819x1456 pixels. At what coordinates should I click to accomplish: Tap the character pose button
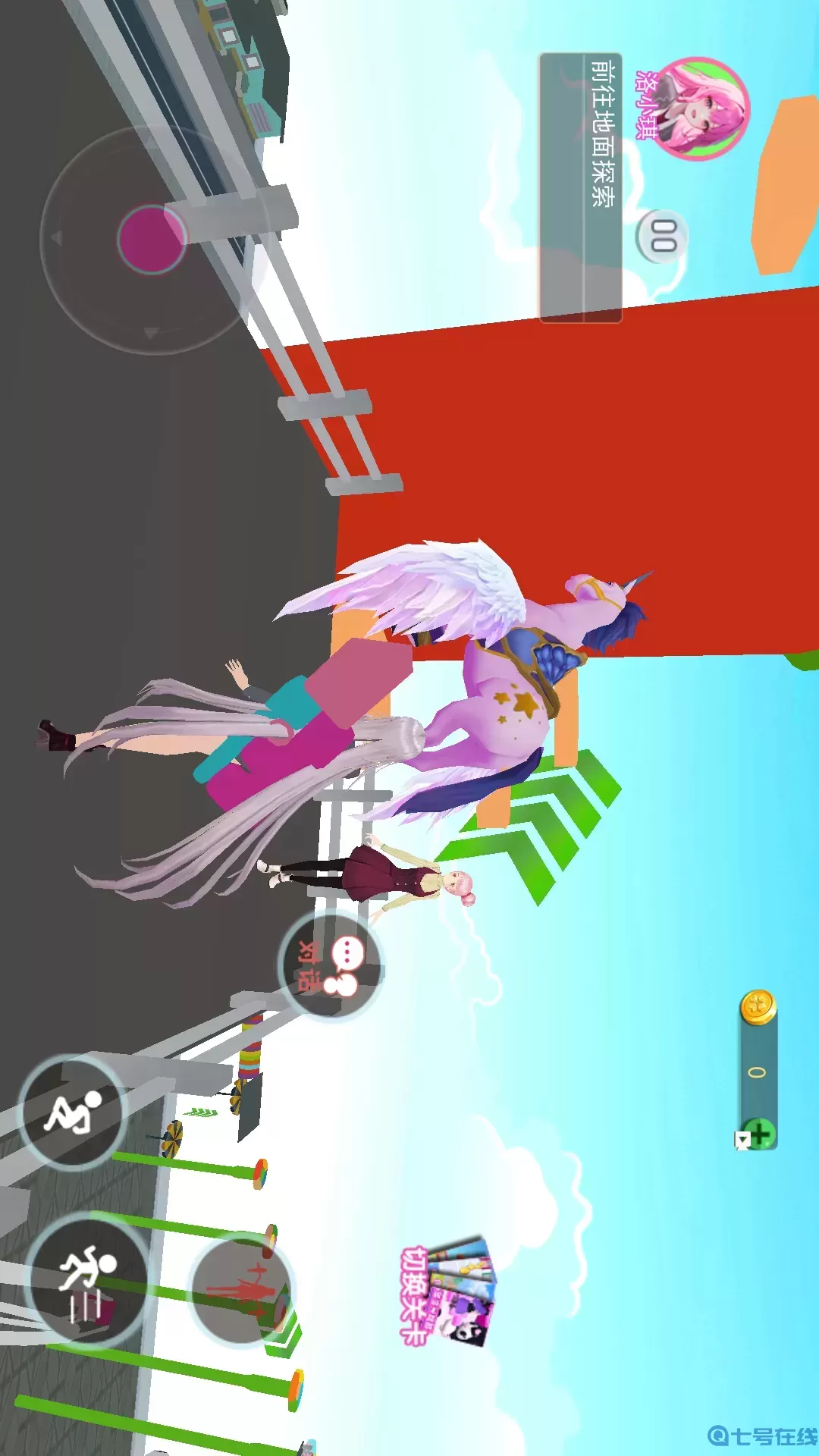click(x=241, y=1288)
